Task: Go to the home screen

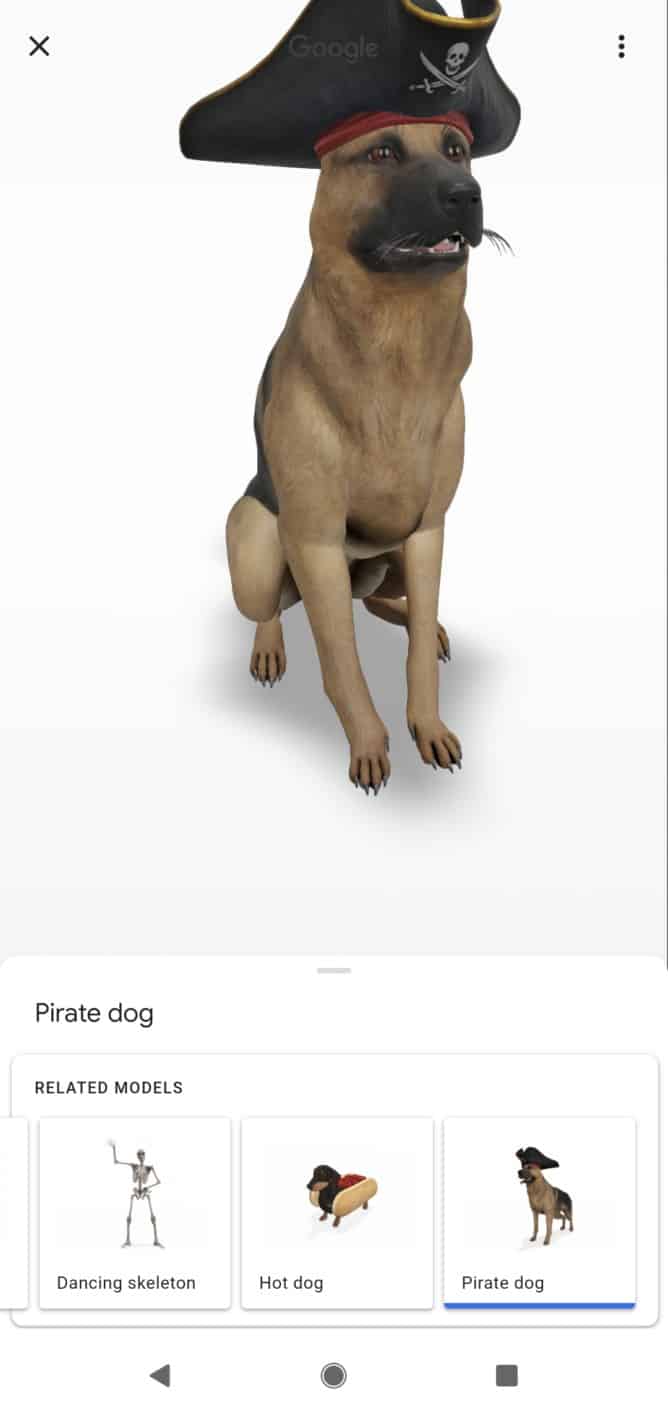Action: [334, 1376]
